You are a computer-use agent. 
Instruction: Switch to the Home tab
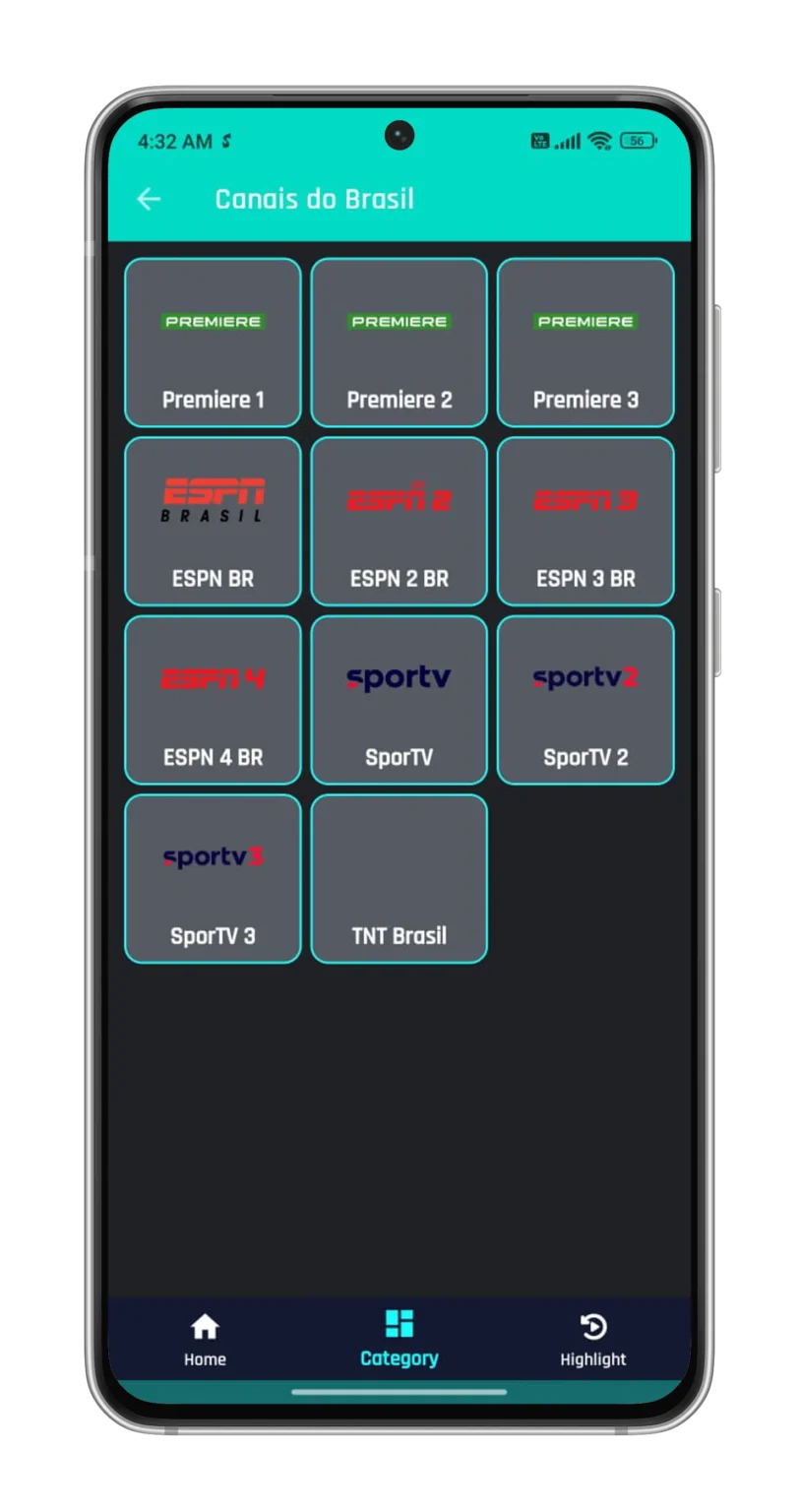tap(205, 1340)
